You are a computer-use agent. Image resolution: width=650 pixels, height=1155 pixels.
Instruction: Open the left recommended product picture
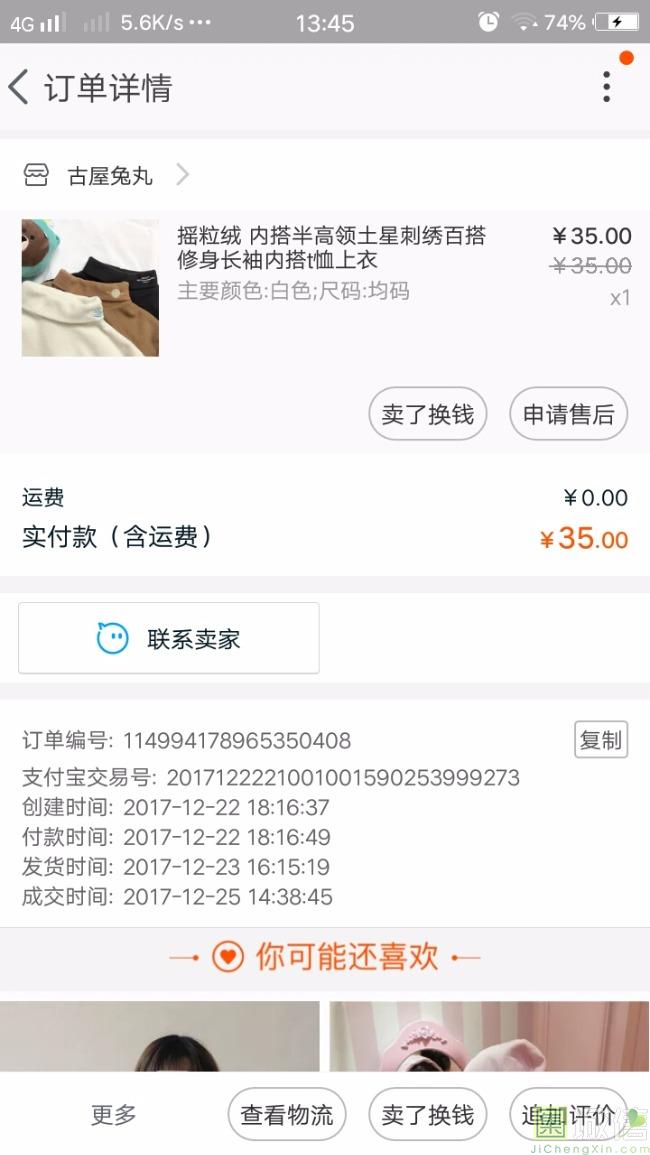(x=160, y=1035)
